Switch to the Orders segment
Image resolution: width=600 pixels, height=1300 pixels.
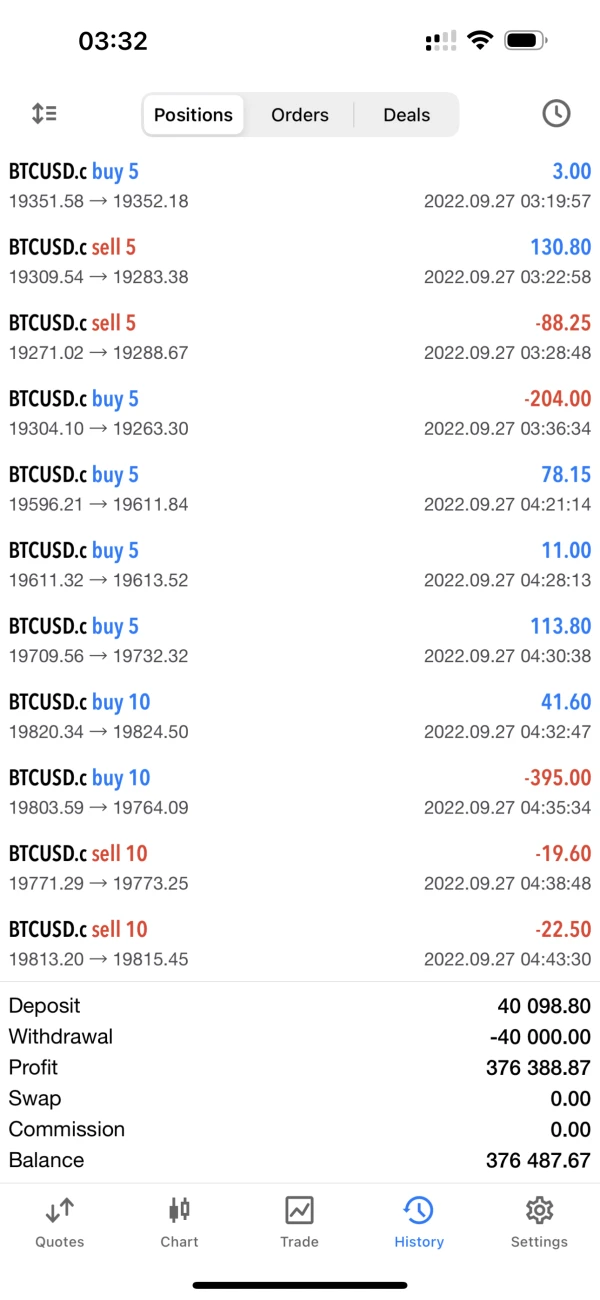(300, 115)
